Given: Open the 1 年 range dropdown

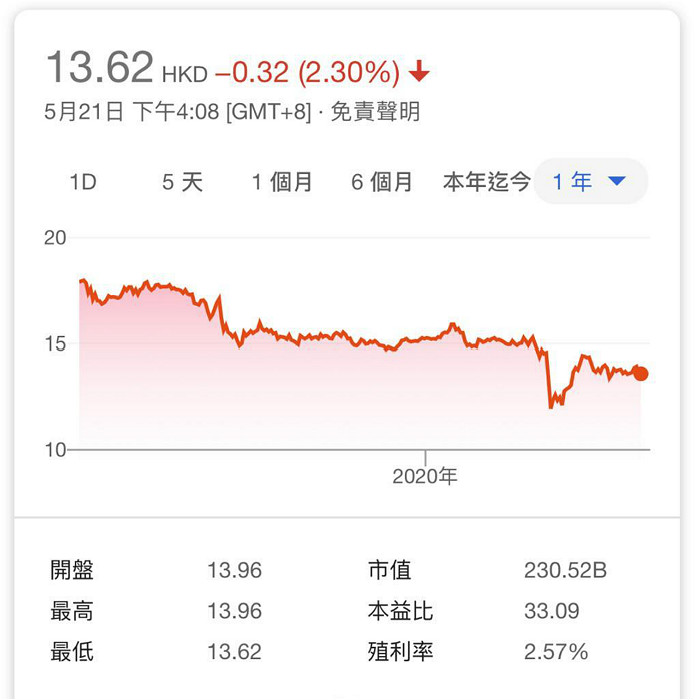Looking at the screenshot, I should (x=591, y=181).
